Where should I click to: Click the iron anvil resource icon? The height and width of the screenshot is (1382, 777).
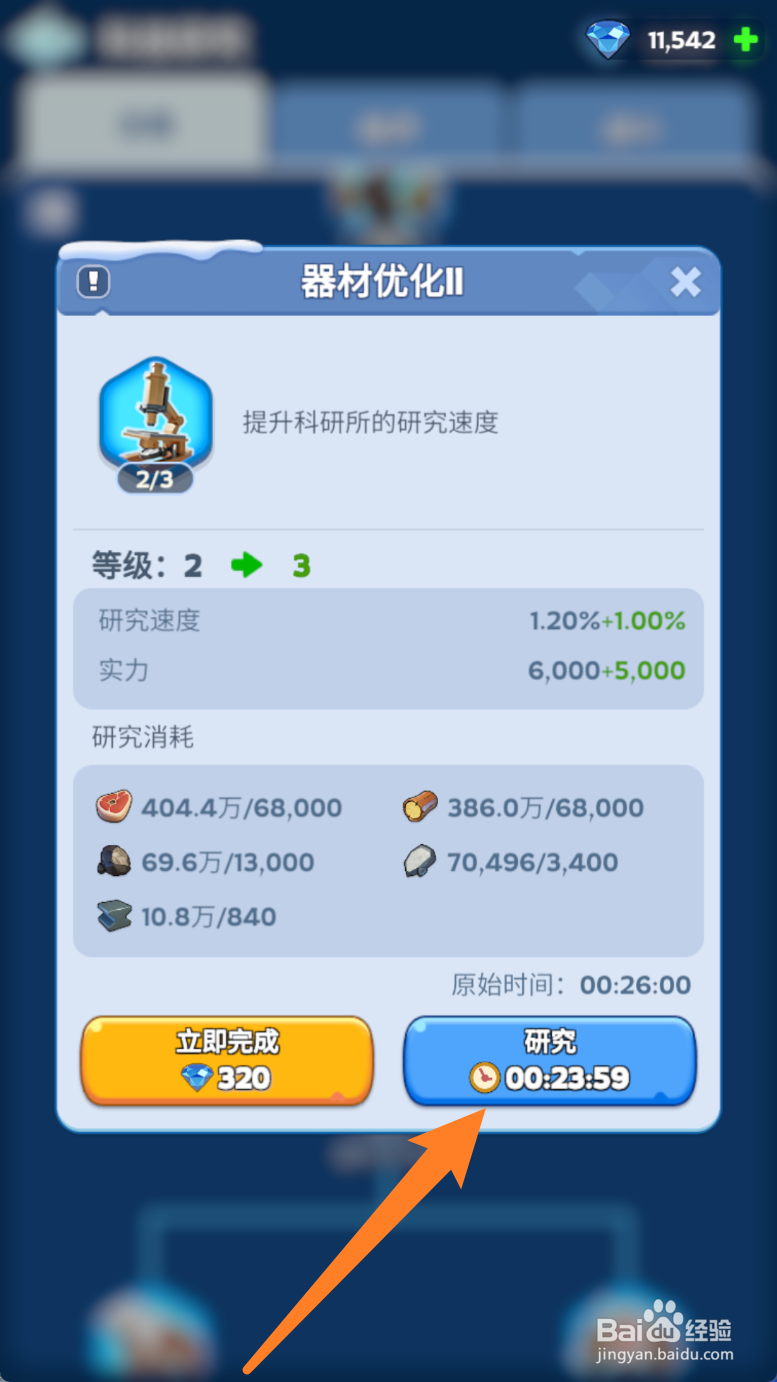113,915
